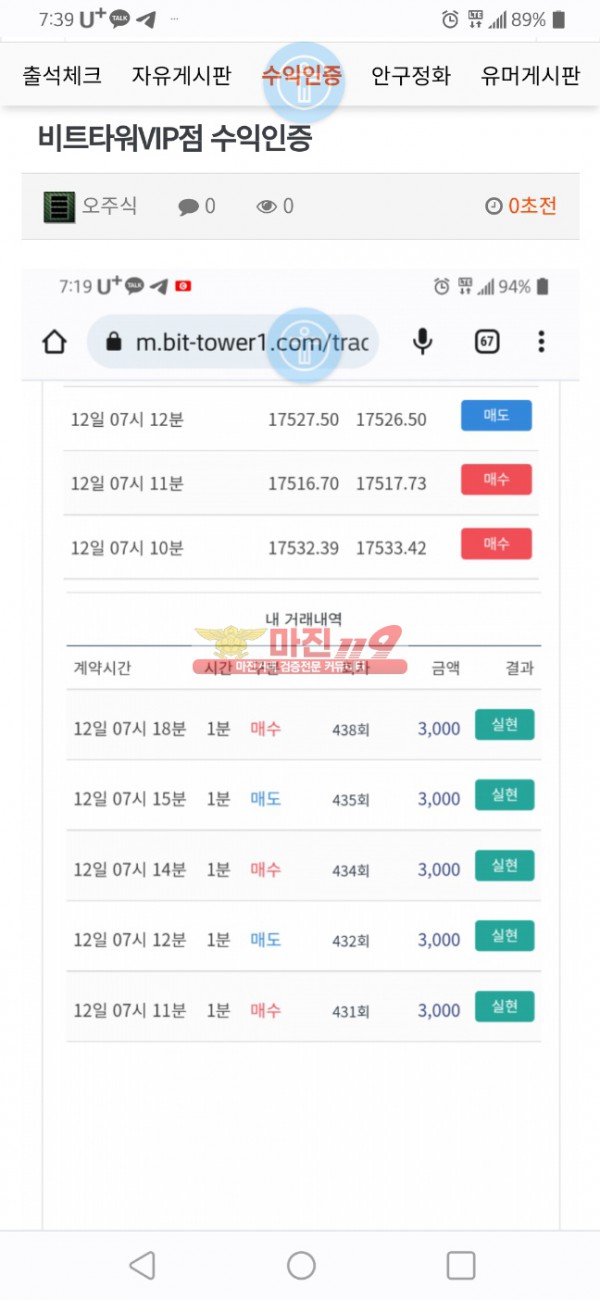Screen dimensions: 600x1300
Task: Go to the home screen
Action: click(301, 1265)
